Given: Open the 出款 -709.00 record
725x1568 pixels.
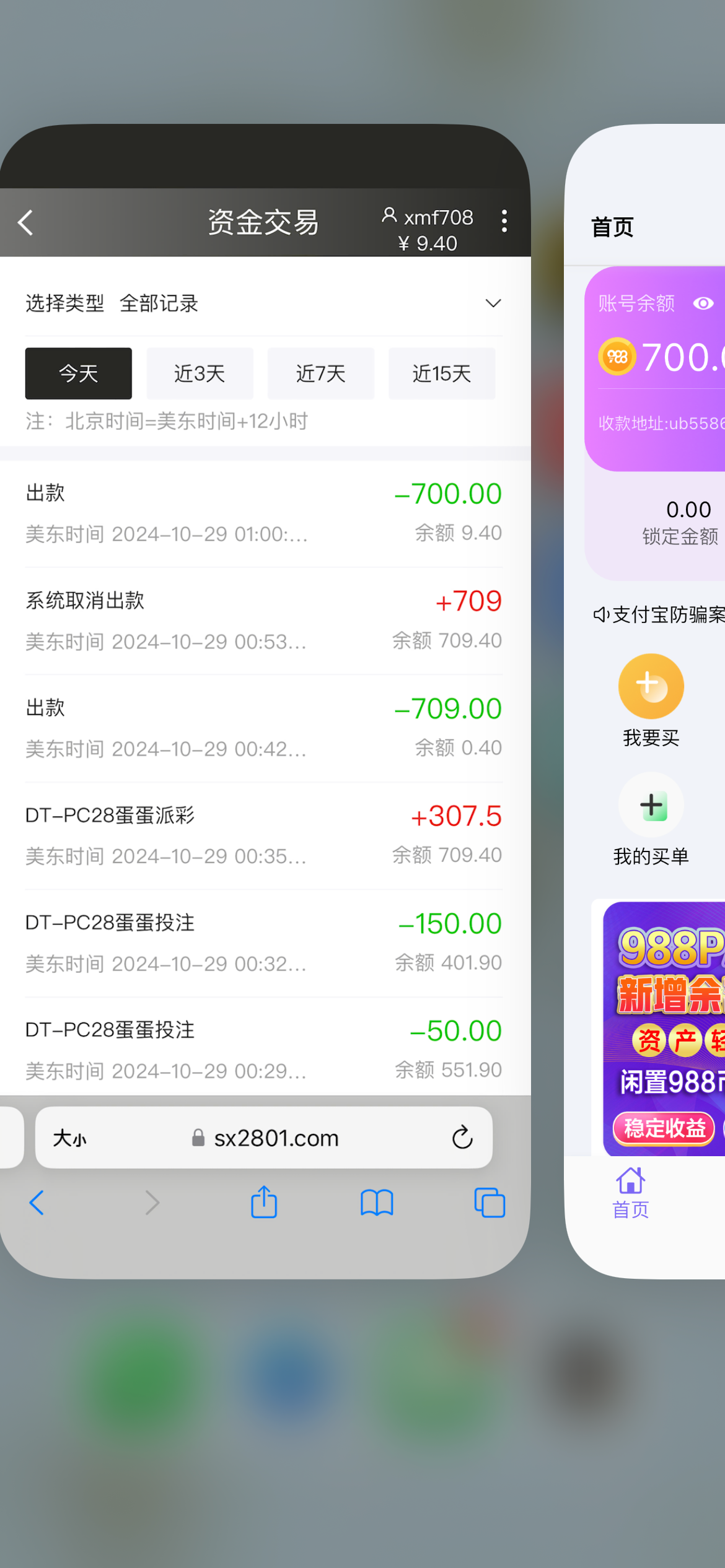Looking at the screenshot, I should point(263,728).
